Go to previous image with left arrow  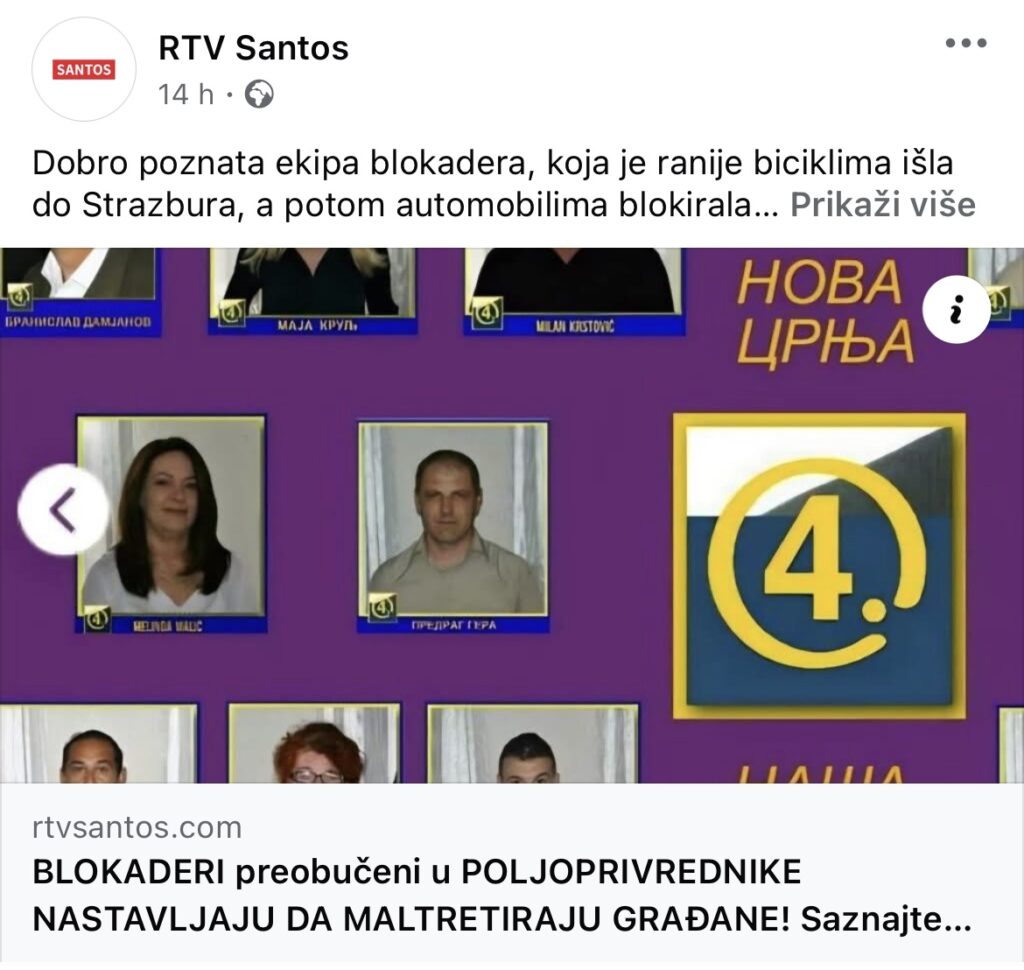pos(63,510)
